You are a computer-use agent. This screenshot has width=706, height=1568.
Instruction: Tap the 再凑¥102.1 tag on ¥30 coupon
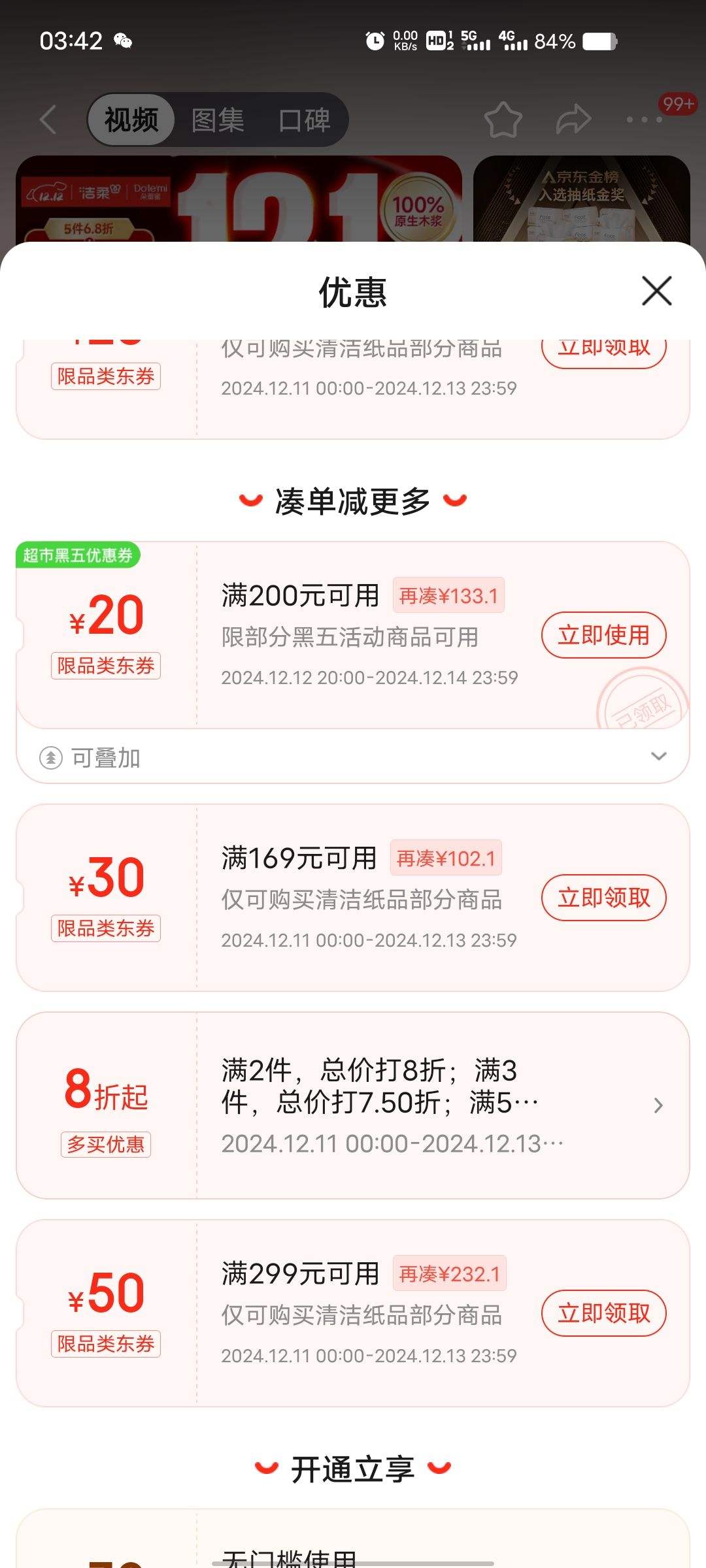click(x=447, y=858)
